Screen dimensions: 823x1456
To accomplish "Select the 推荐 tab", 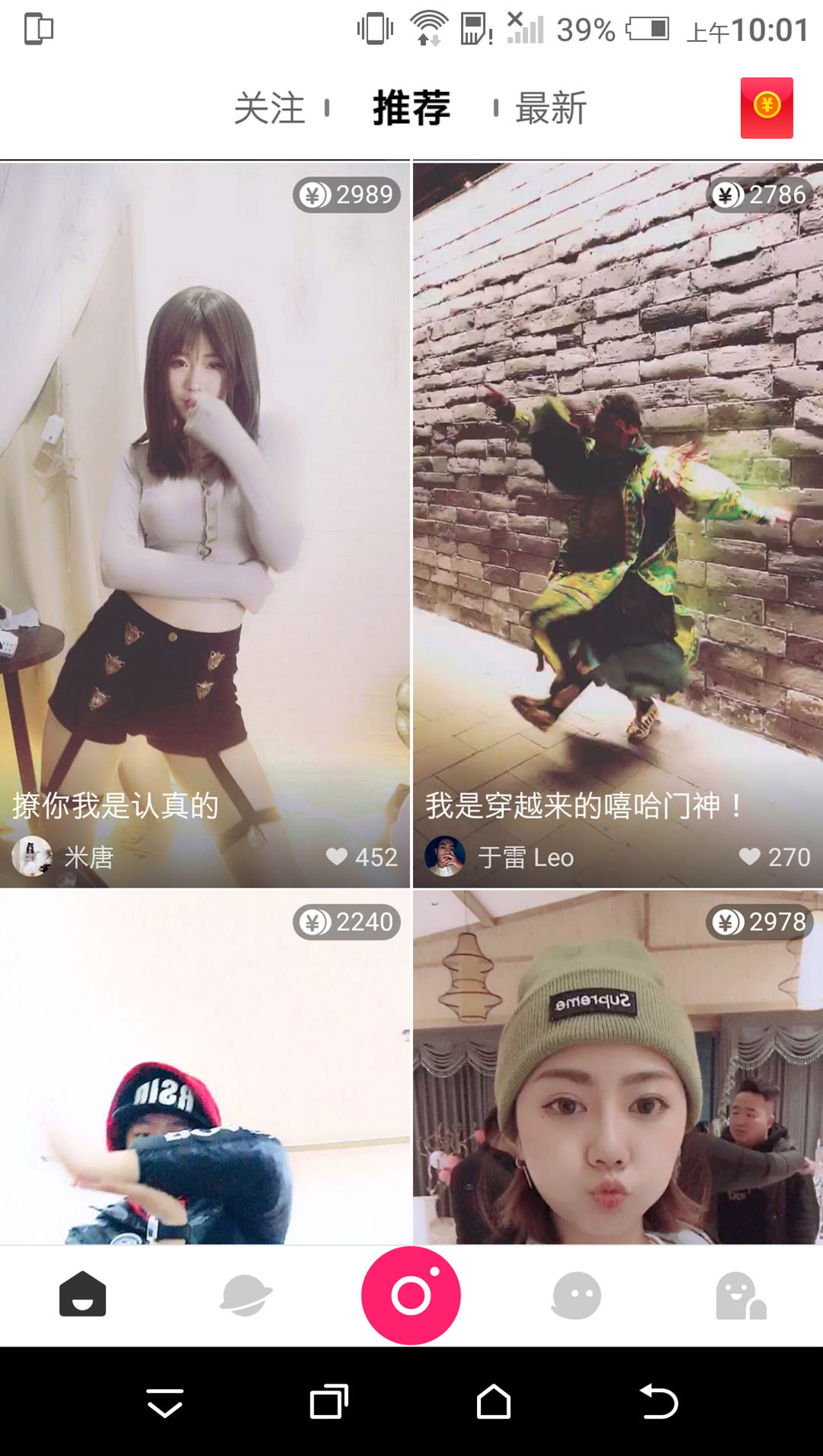I will (x=411, y=108).
